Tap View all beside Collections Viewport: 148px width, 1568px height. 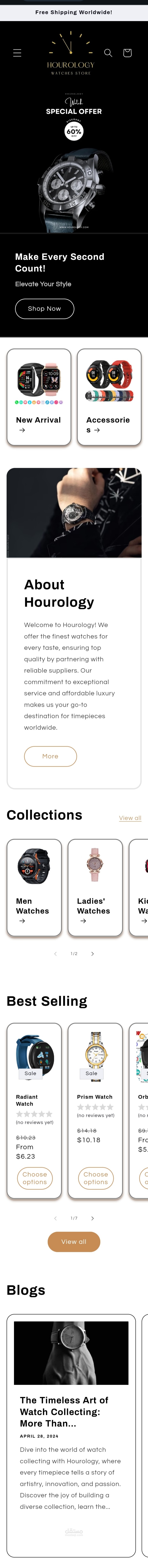[130, 818]
